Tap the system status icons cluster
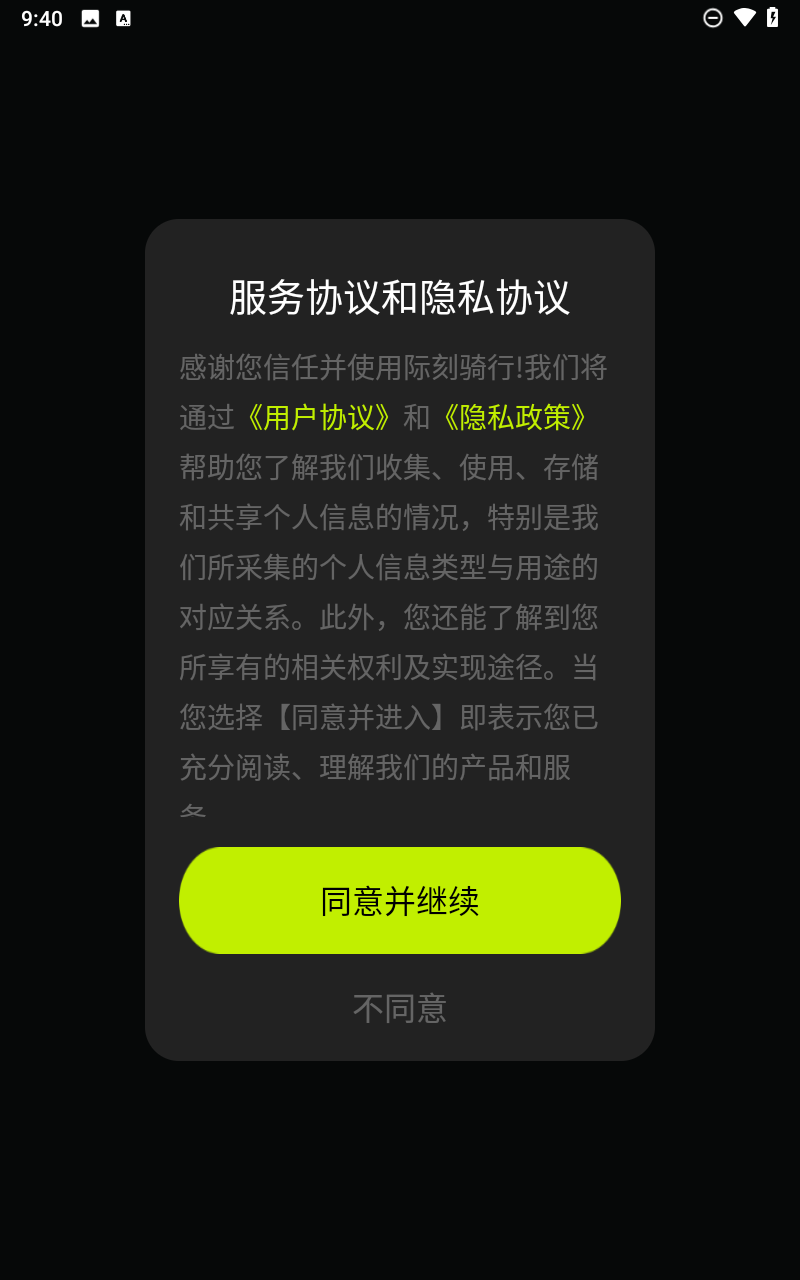Viewport: 800px width, 1280px height. point(742,17)
